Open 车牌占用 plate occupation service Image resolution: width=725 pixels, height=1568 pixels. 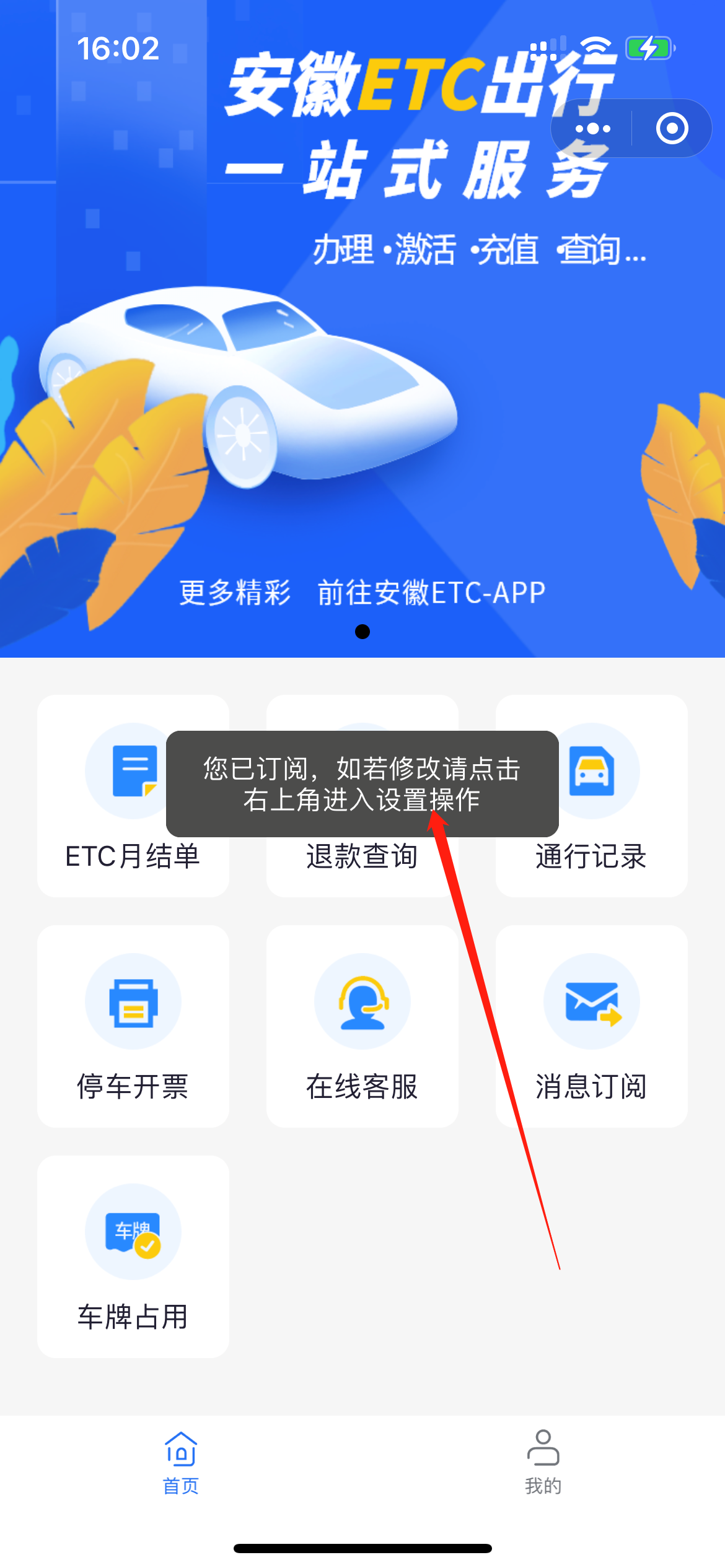tap(133, 1257)
